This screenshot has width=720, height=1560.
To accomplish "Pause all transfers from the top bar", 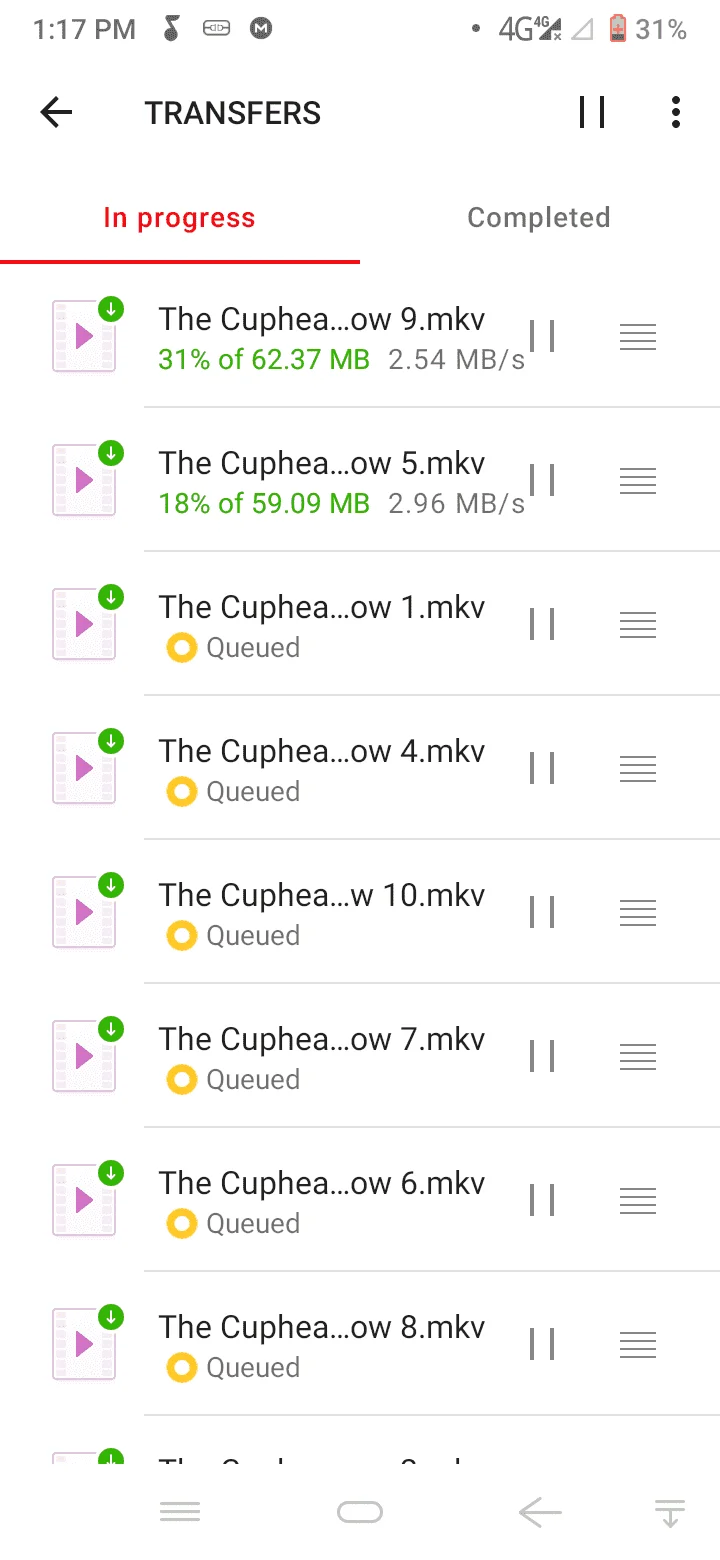I will (x=592, y=113).
